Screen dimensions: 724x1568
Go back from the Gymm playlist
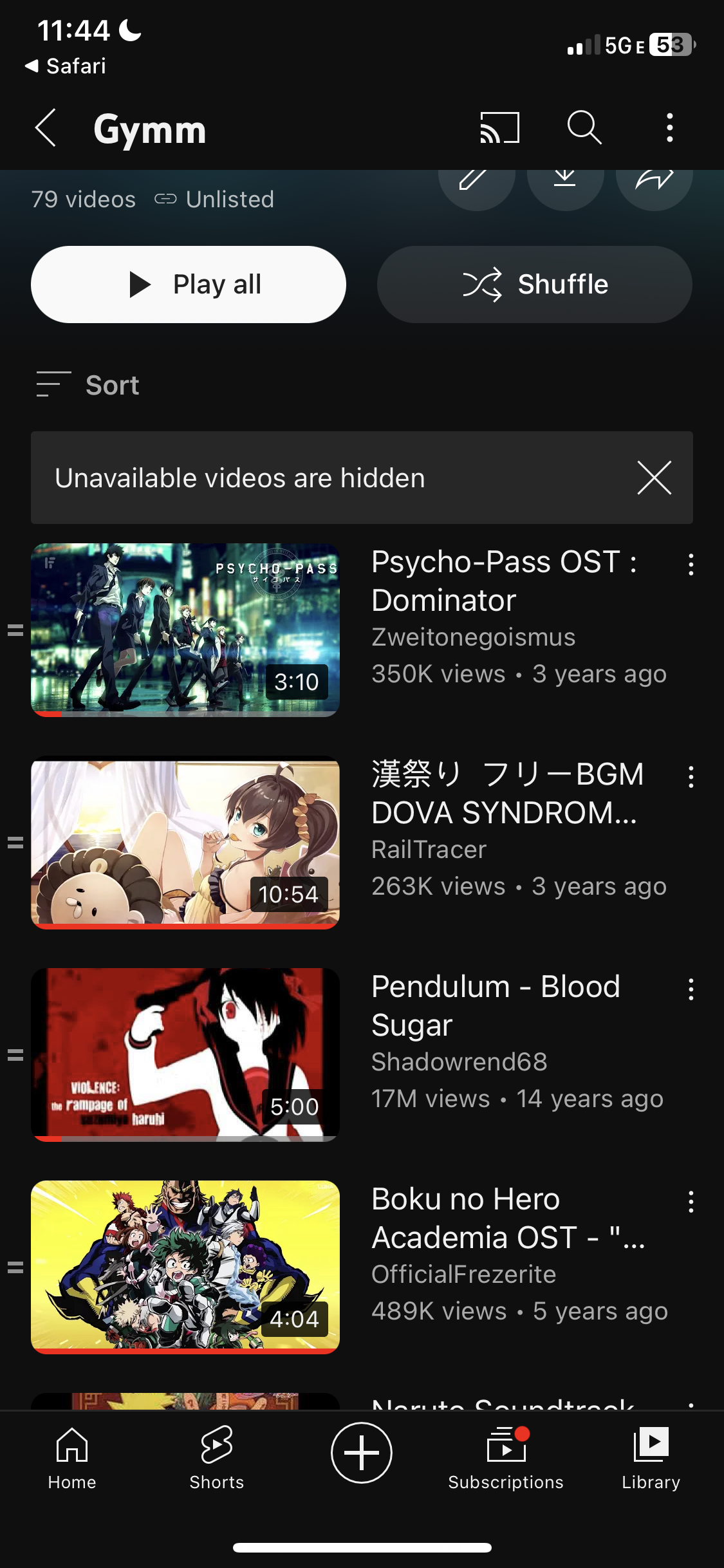tap(45, 128)
